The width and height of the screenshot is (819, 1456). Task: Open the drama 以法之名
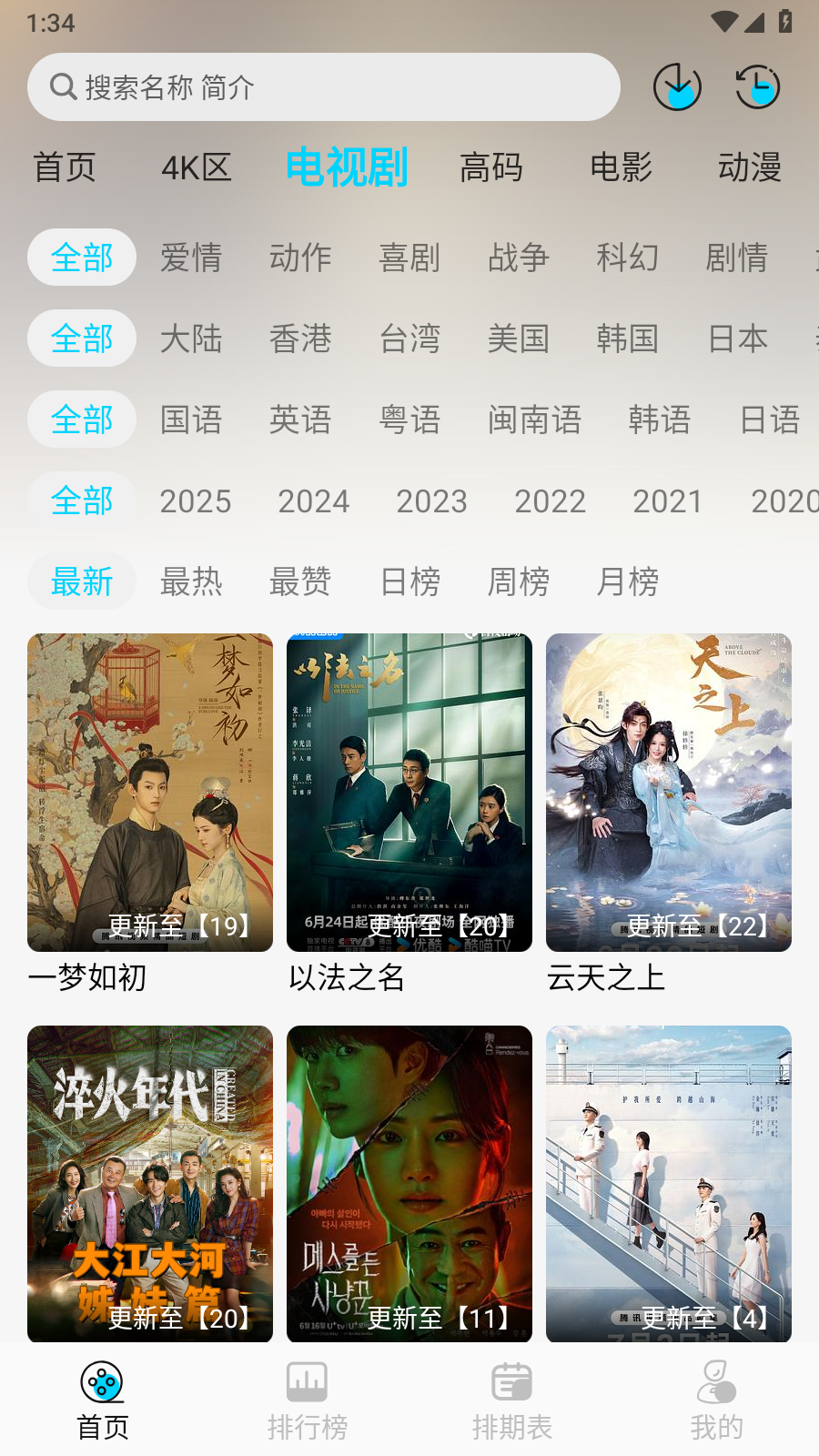pyautogui.click(x=409, y=792)
